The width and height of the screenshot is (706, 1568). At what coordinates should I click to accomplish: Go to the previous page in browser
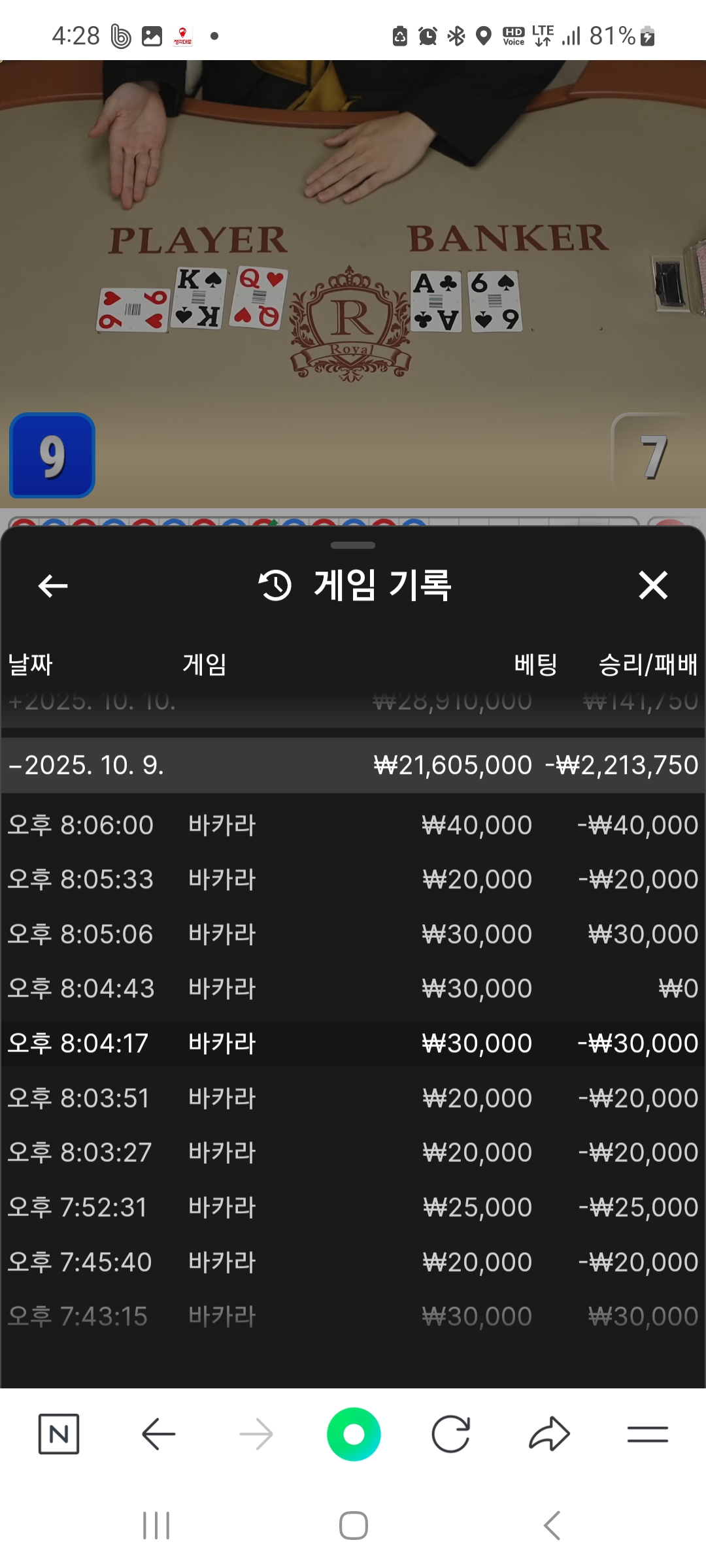pos(158,1434)
